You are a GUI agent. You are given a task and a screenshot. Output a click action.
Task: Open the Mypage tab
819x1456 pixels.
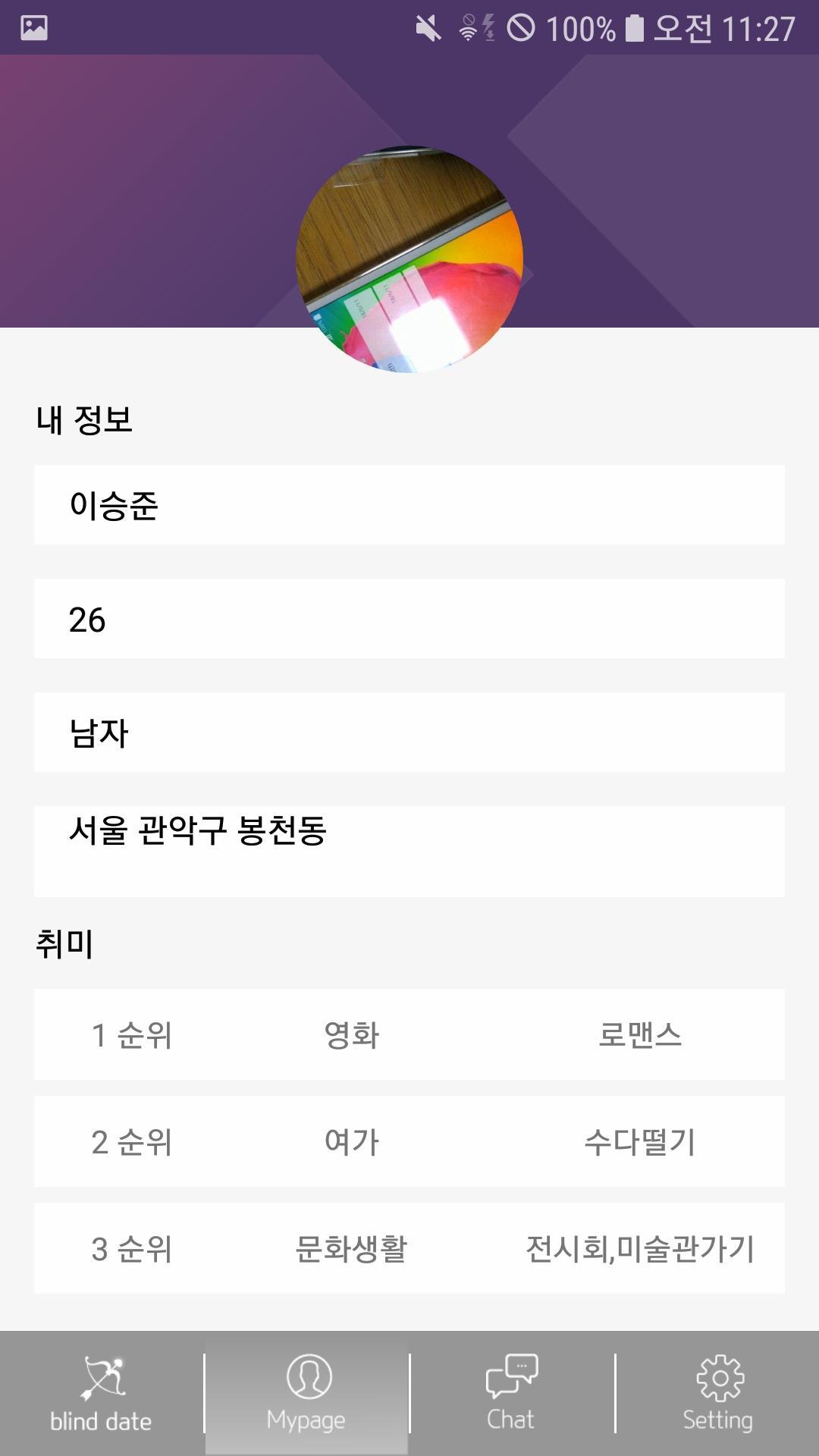tap(306, 1394)
